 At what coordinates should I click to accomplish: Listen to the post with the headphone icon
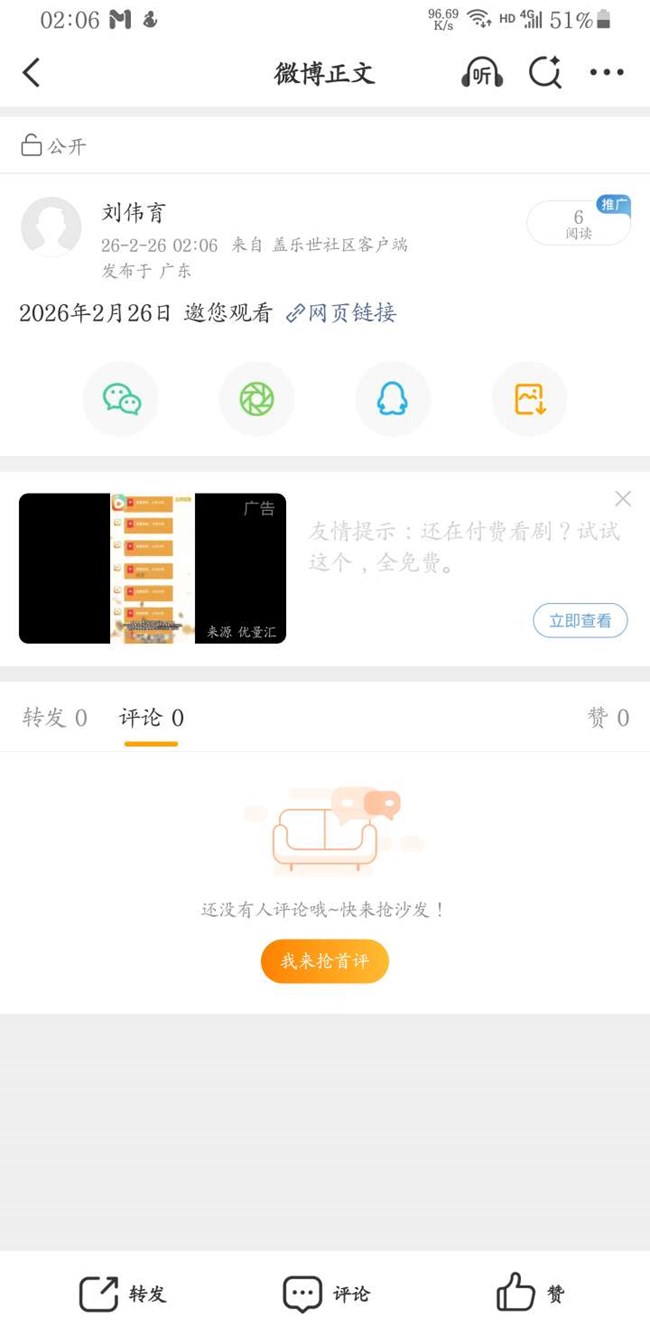pyautogui.click(x=482, y=73)
